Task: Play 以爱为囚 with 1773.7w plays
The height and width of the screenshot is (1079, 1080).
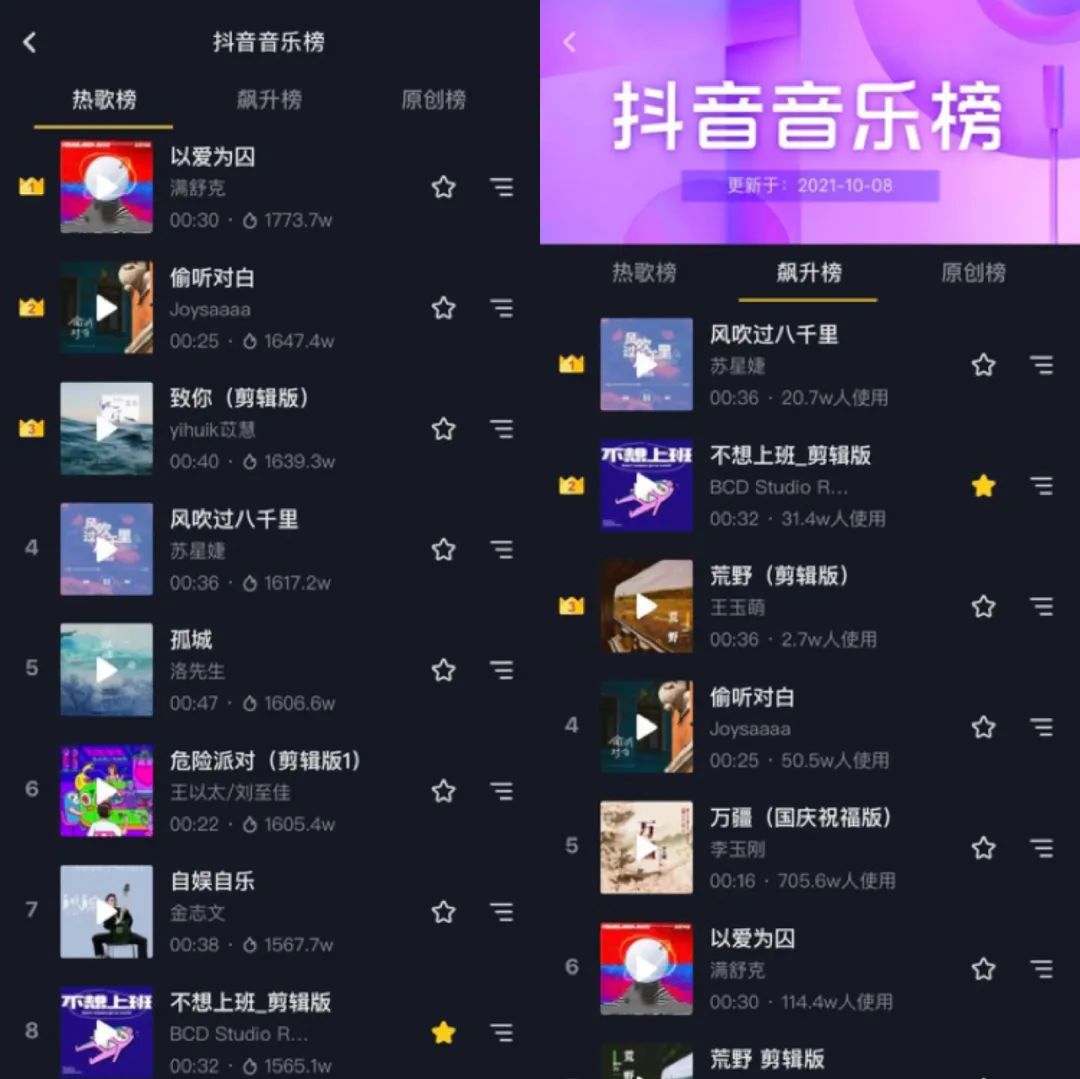Action: pos(107,186)
